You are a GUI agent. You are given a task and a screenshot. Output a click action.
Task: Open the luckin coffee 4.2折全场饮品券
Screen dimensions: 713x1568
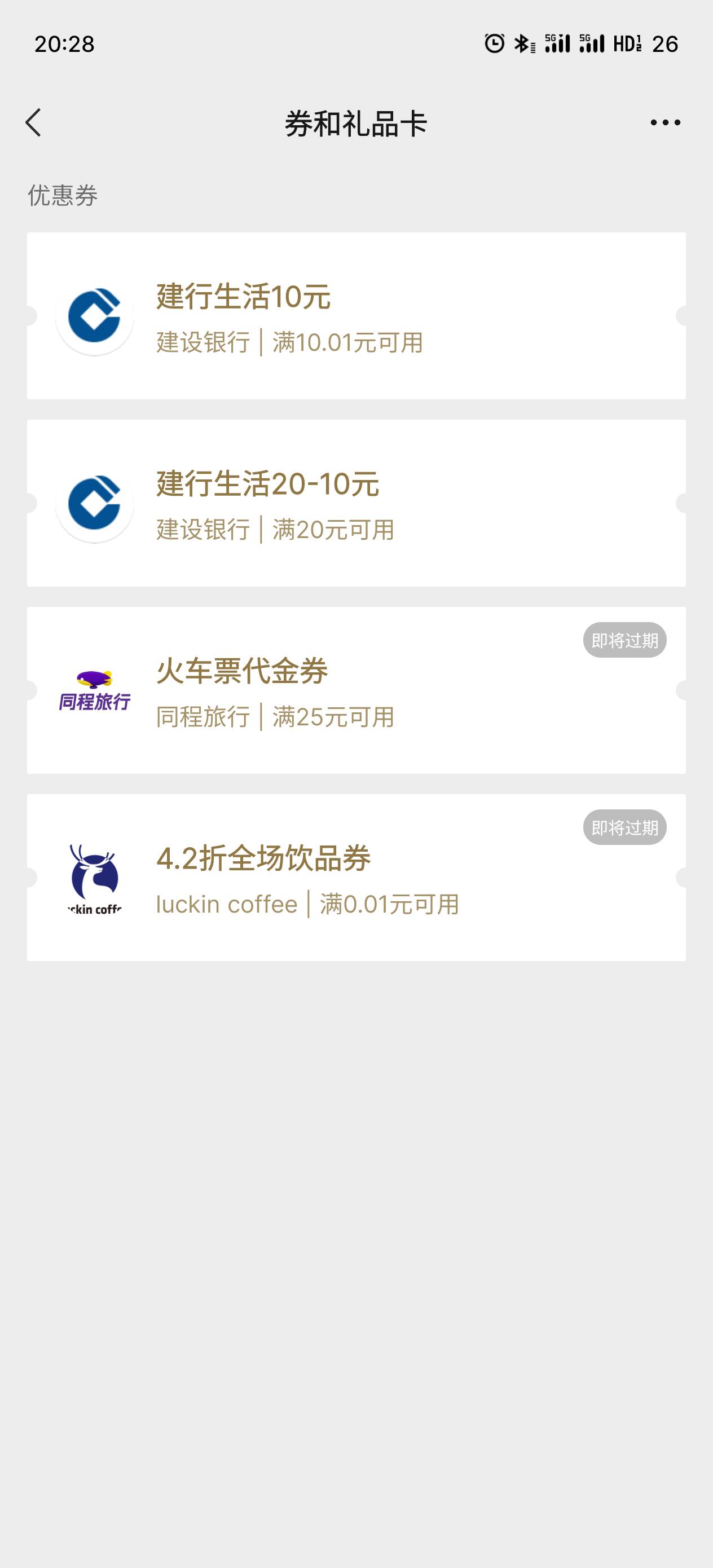[356, 878]
